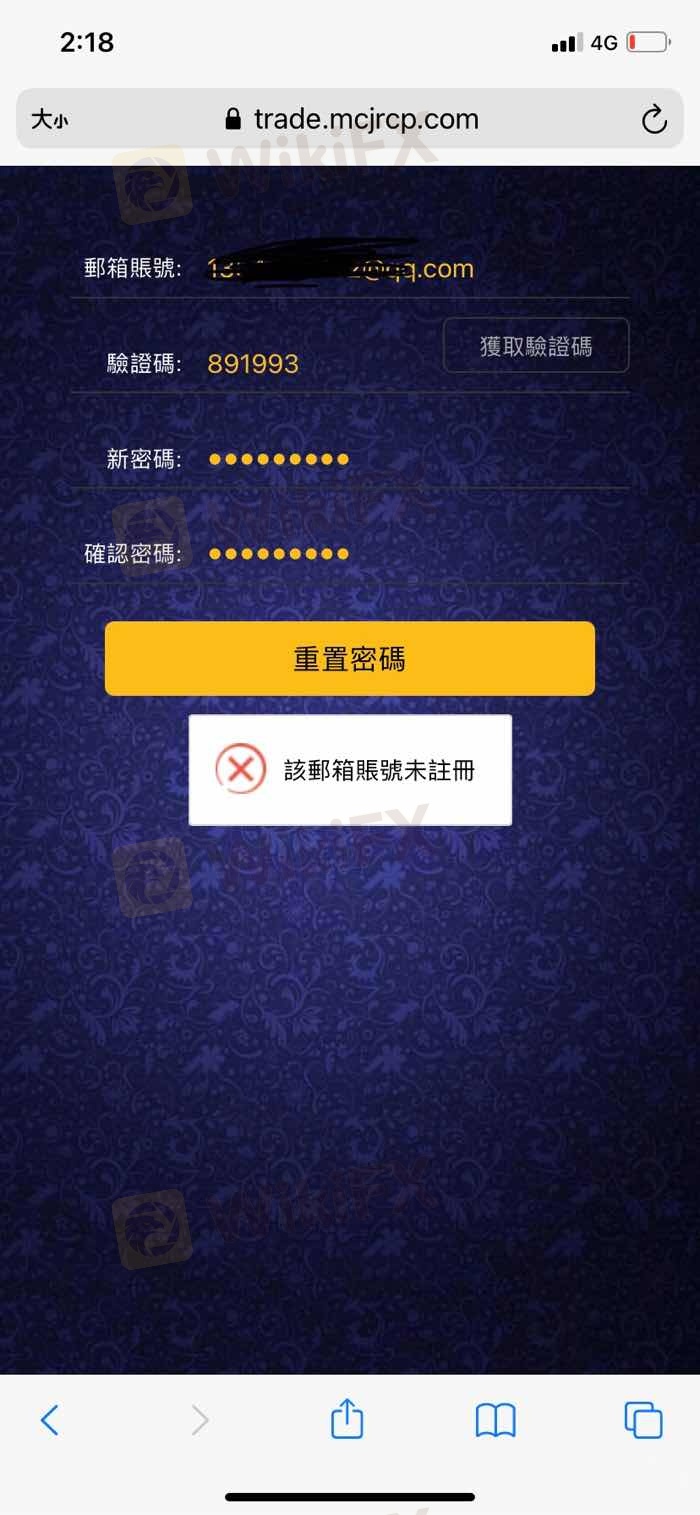The image size is (700, 1515).
Task: Show all open Safari tabs
Action: coord(643,1420)
